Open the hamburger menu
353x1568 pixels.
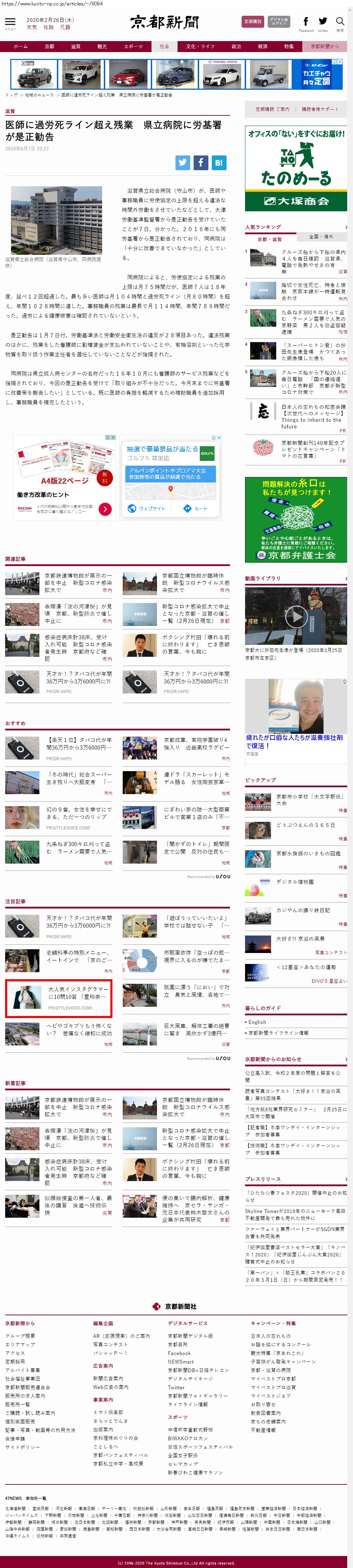pos(10,23)
